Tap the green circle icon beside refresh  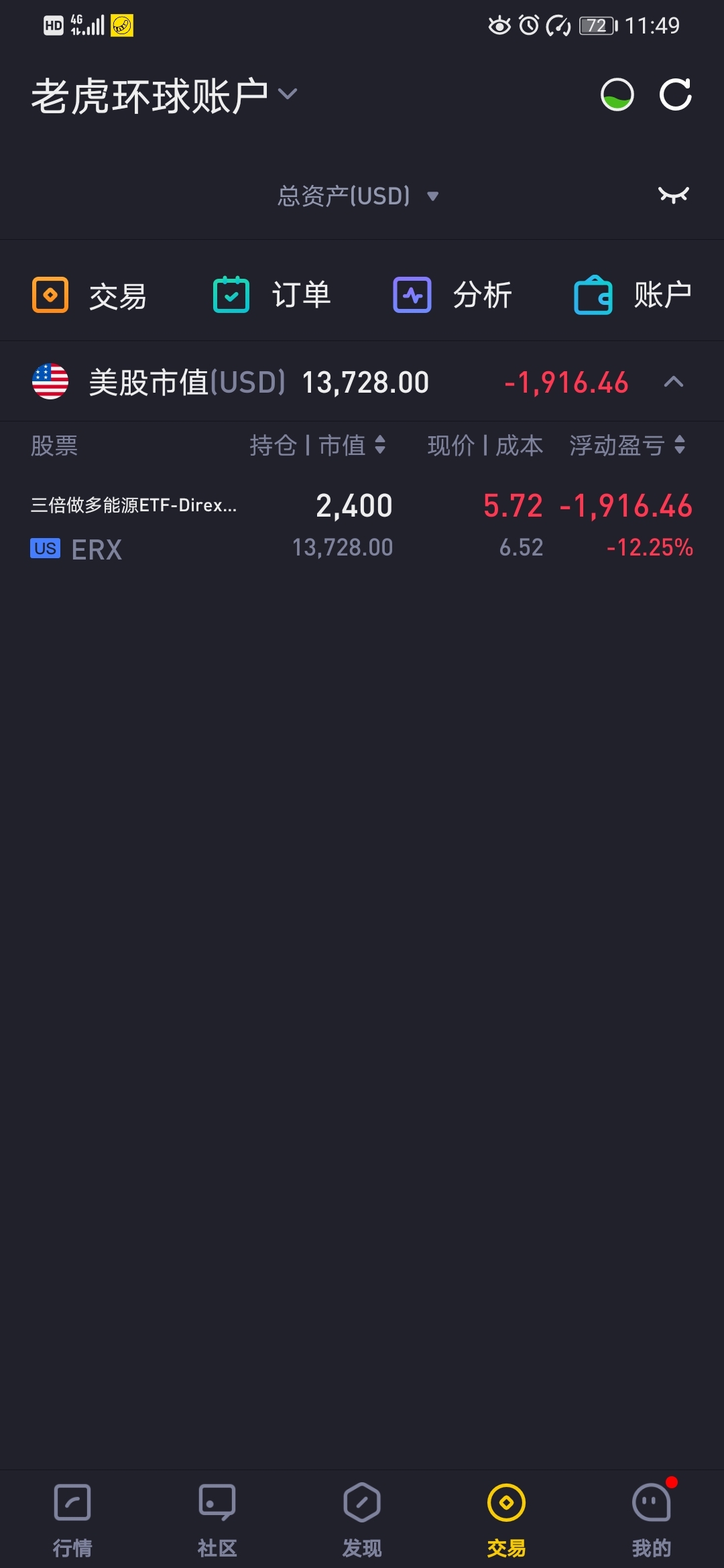[617, 94]
